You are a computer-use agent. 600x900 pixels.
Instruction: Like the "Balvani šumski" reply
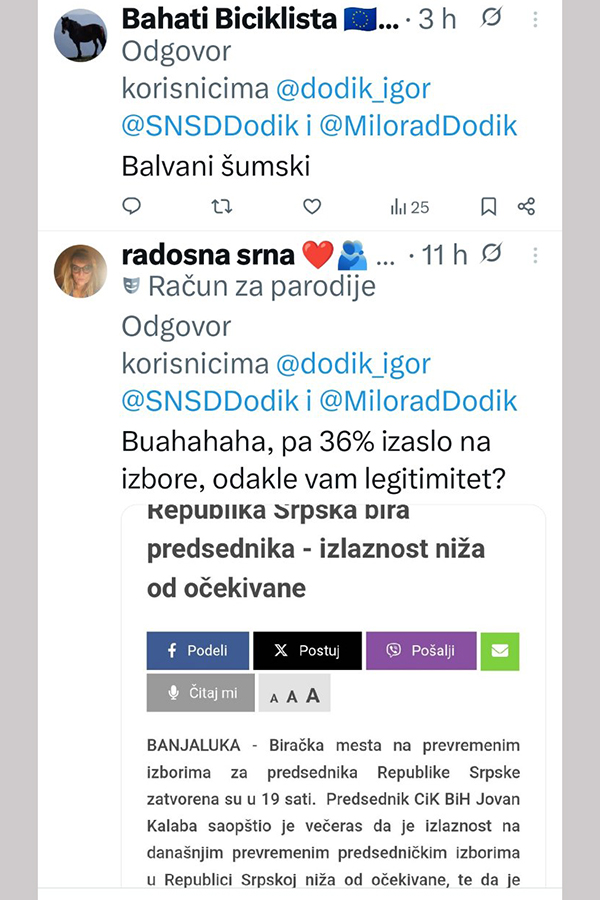pyautogui.click(x=312, y=206)
